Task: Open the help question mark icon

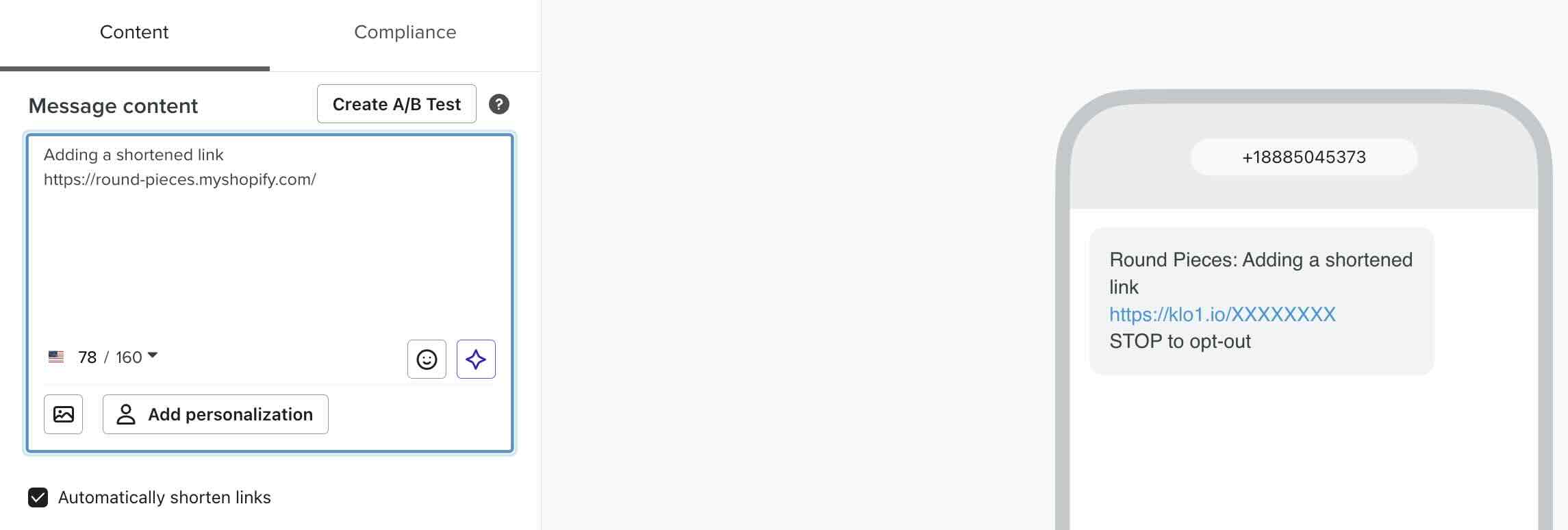Action: pos(499,104)
